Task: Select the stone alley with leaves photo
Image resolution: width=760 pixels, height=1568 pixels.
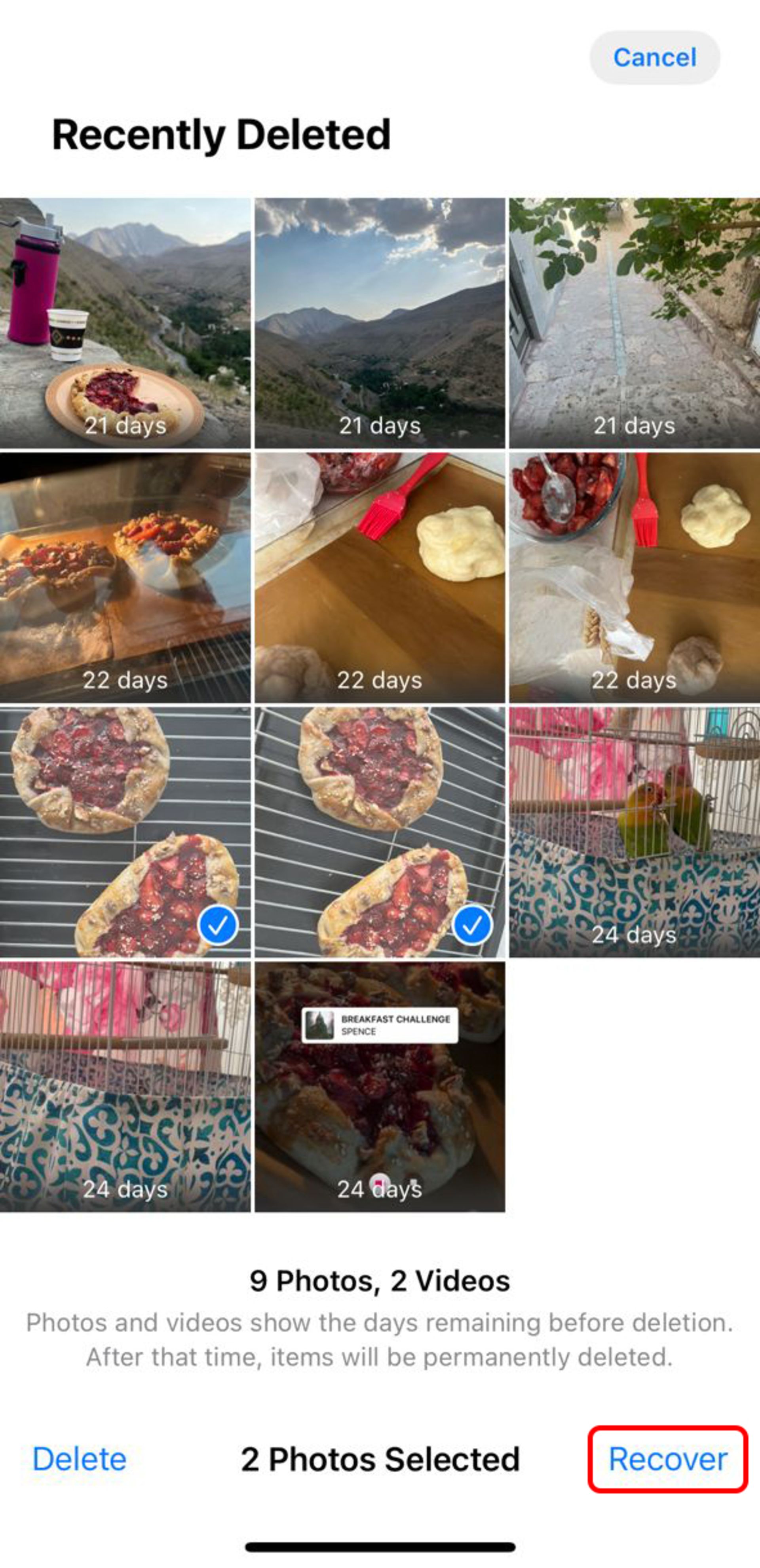Action: 634,322
